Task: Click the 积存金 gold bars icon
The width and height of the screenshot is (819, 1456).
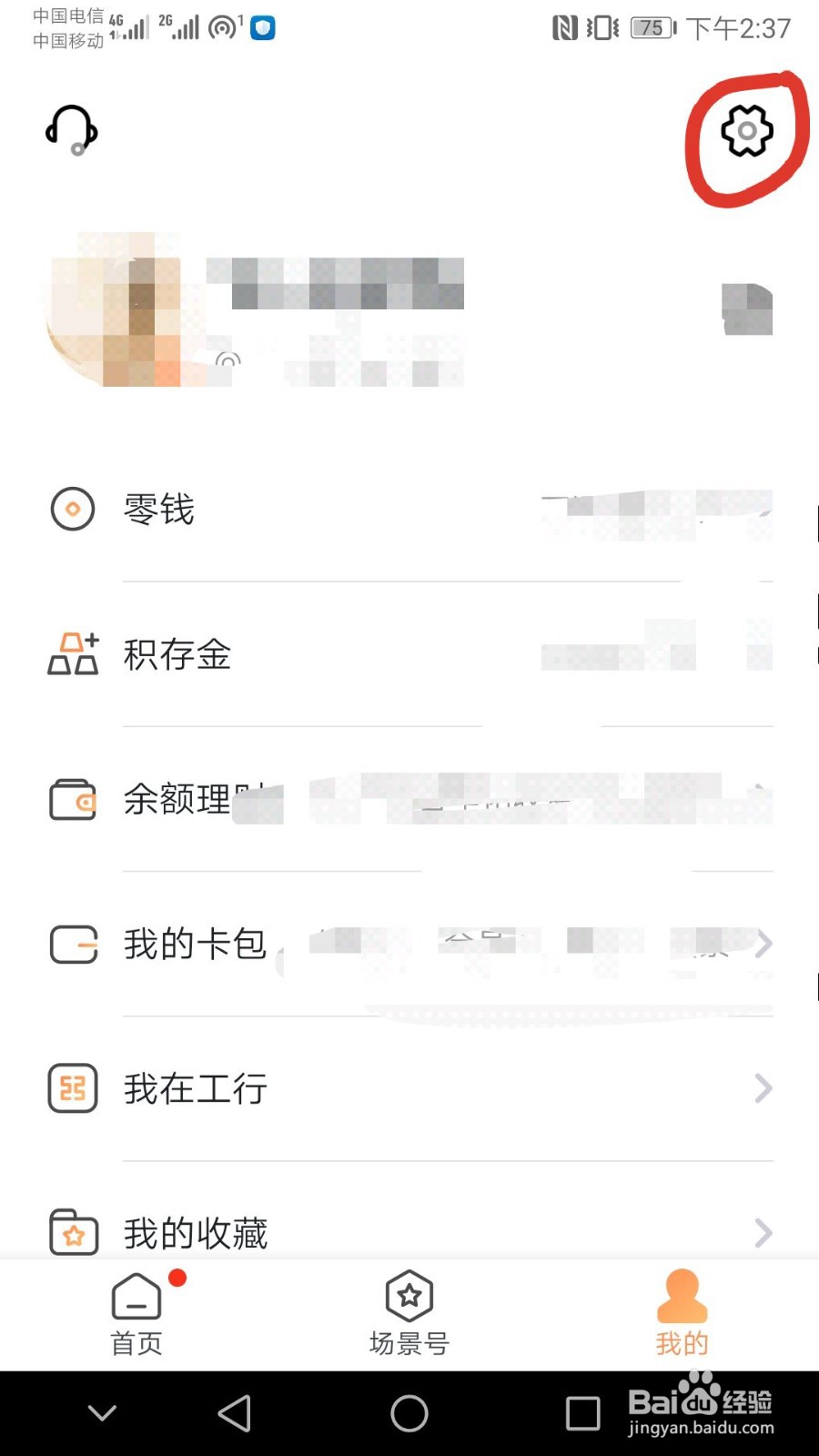Action: (x=73, y=654)
